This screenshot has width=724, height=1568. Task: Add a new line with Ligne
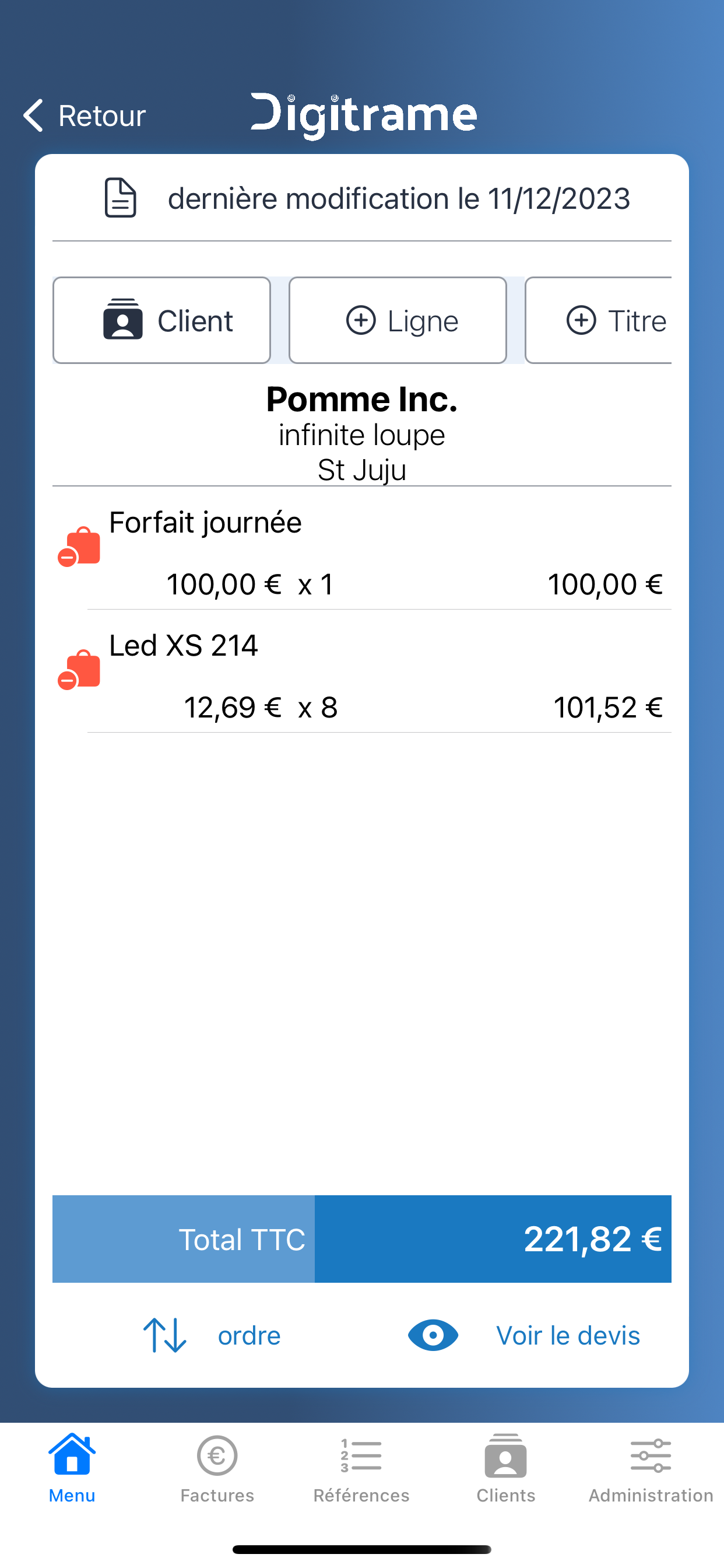(x=398, y=320)
